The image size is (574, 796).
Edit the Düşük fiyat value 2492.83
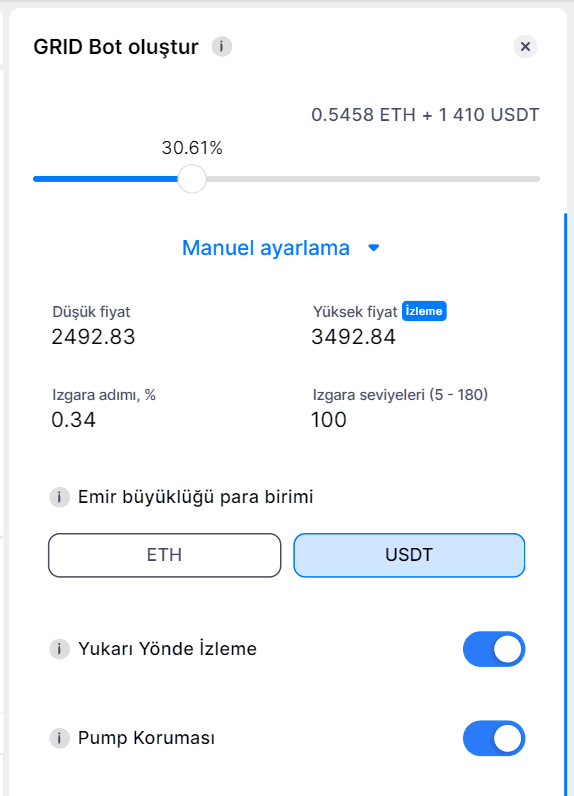pyautogui.click(x=93, y=337)
